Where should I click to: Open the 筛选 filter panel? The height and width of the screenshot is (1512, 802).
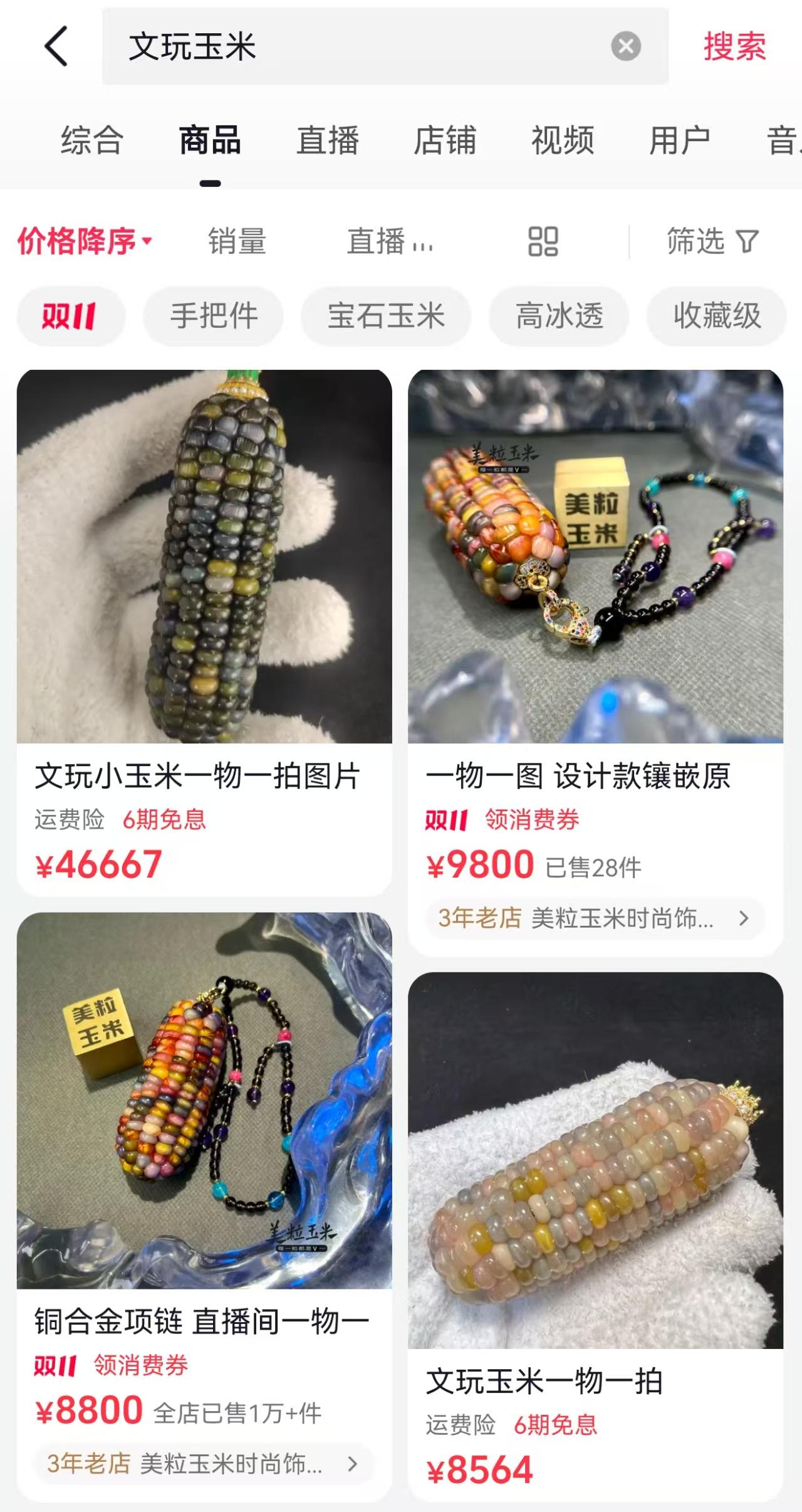pyautogui.click(x=712, y=241)
